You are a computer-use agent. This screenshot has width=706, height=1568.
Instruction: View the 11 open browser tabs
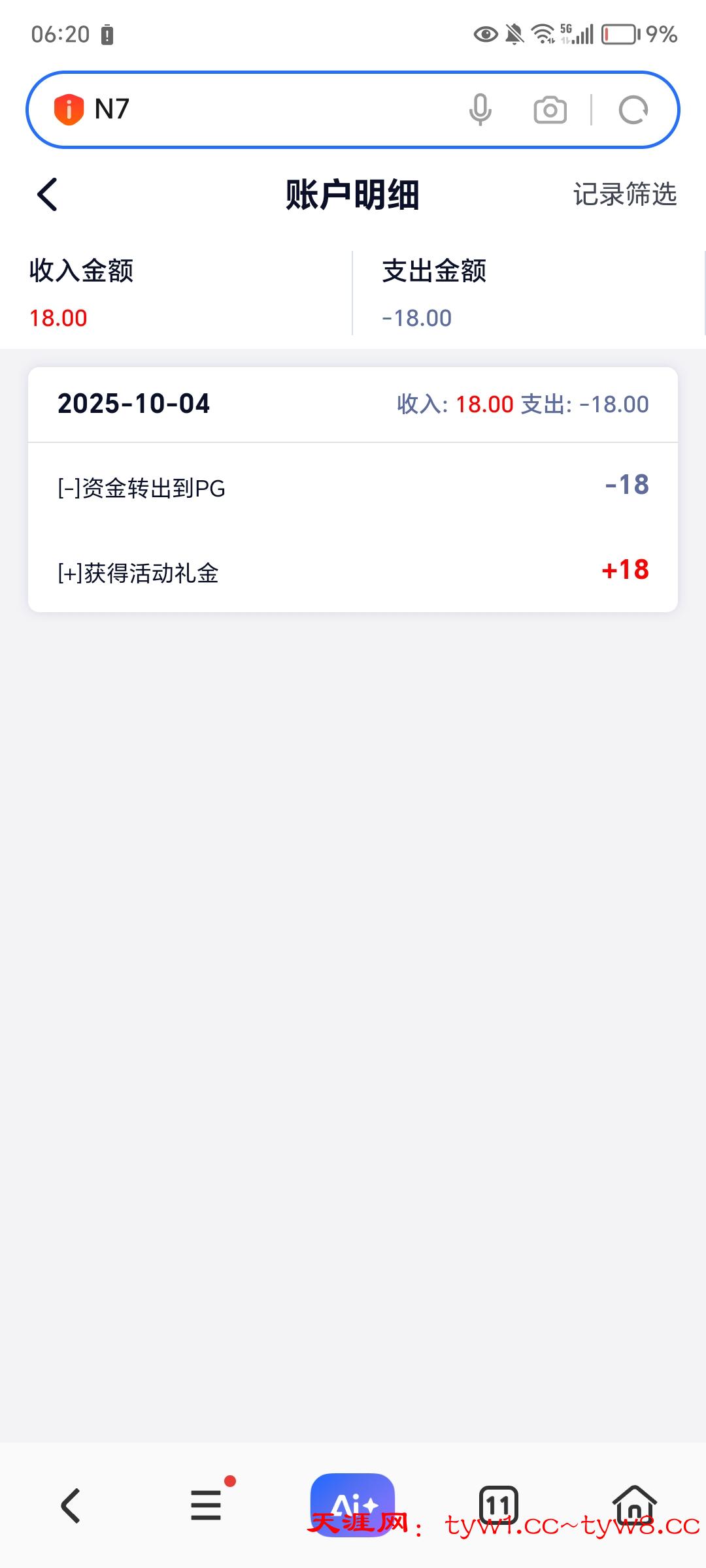click(x=498, y=1505)
